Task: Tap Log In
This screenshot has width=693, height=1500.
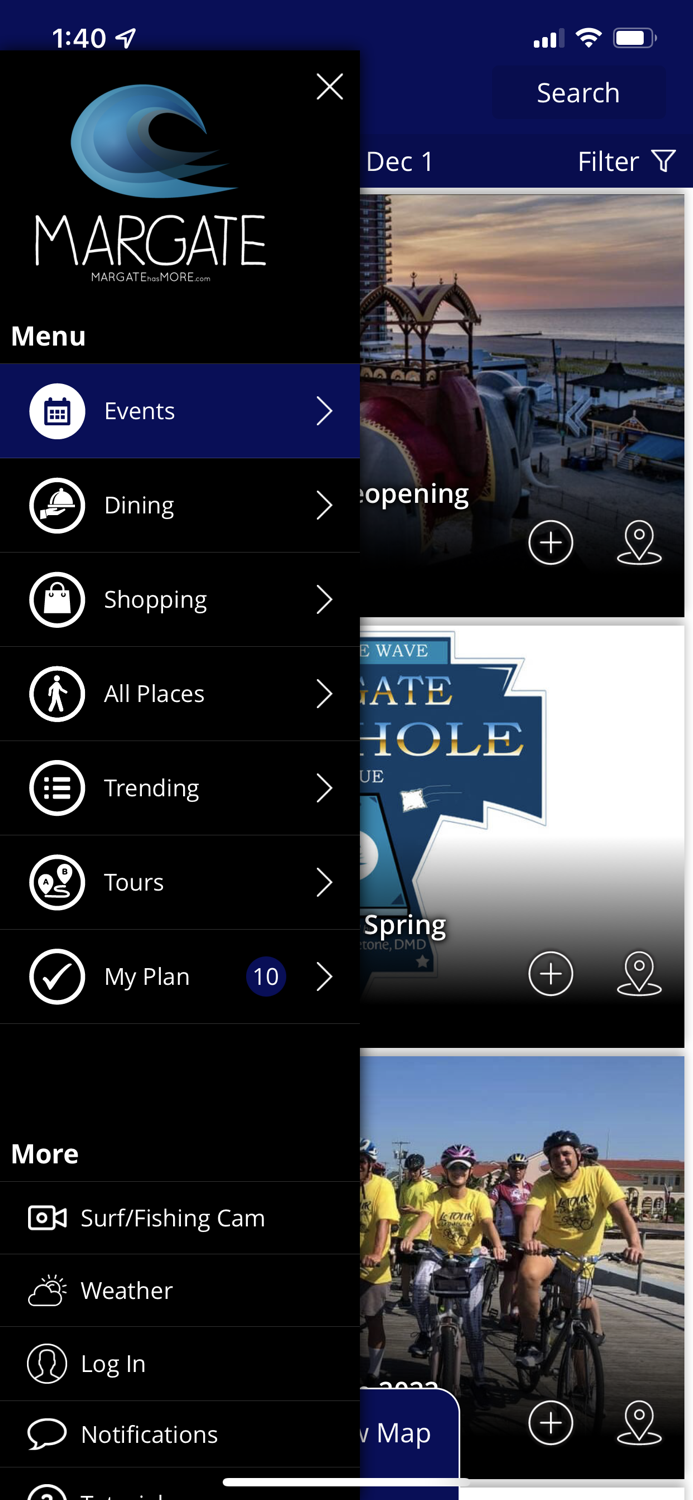Action: 180,1364
